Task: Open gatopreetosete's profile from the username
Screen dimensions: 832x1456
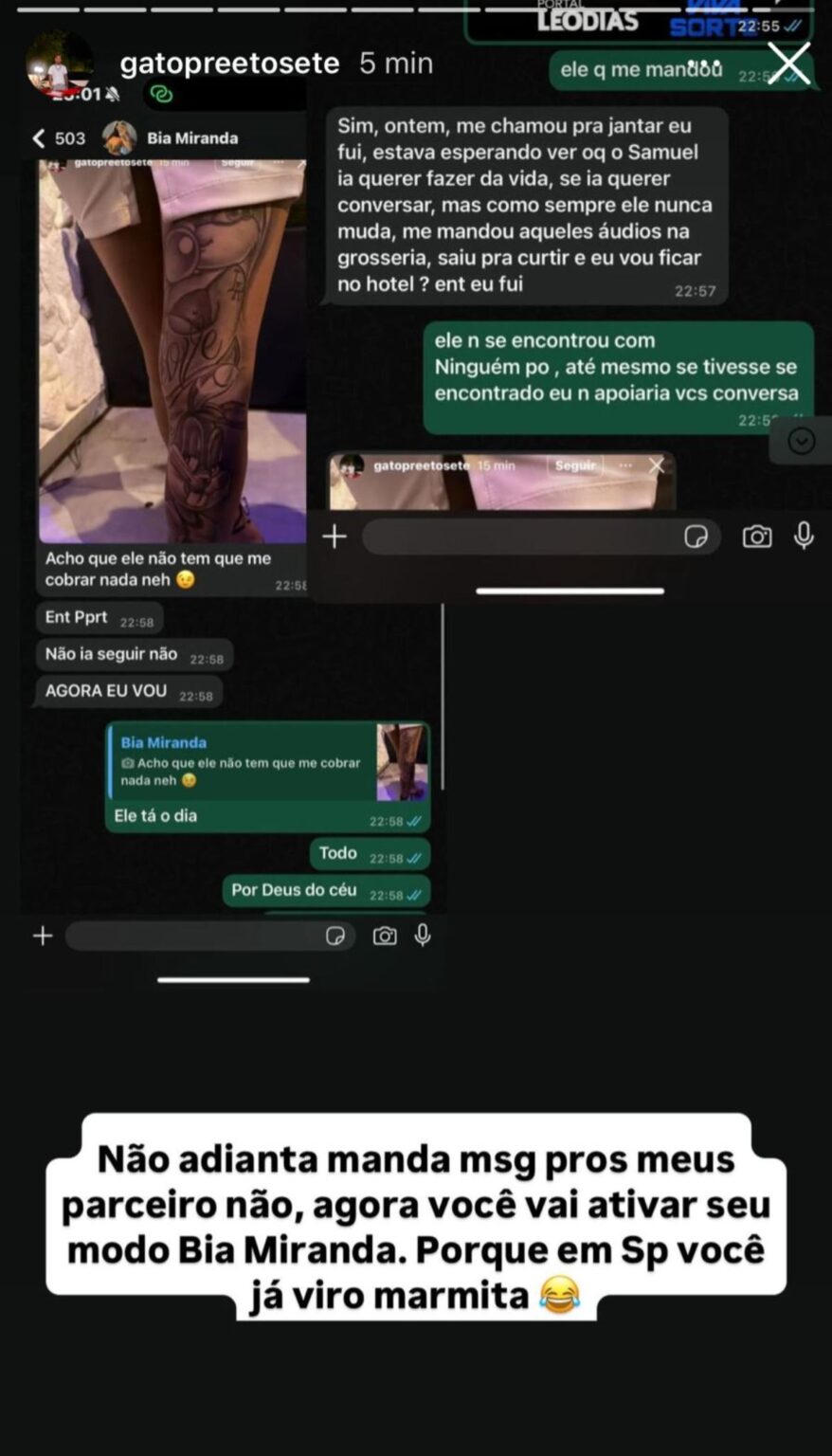Action: click(229, 64)
